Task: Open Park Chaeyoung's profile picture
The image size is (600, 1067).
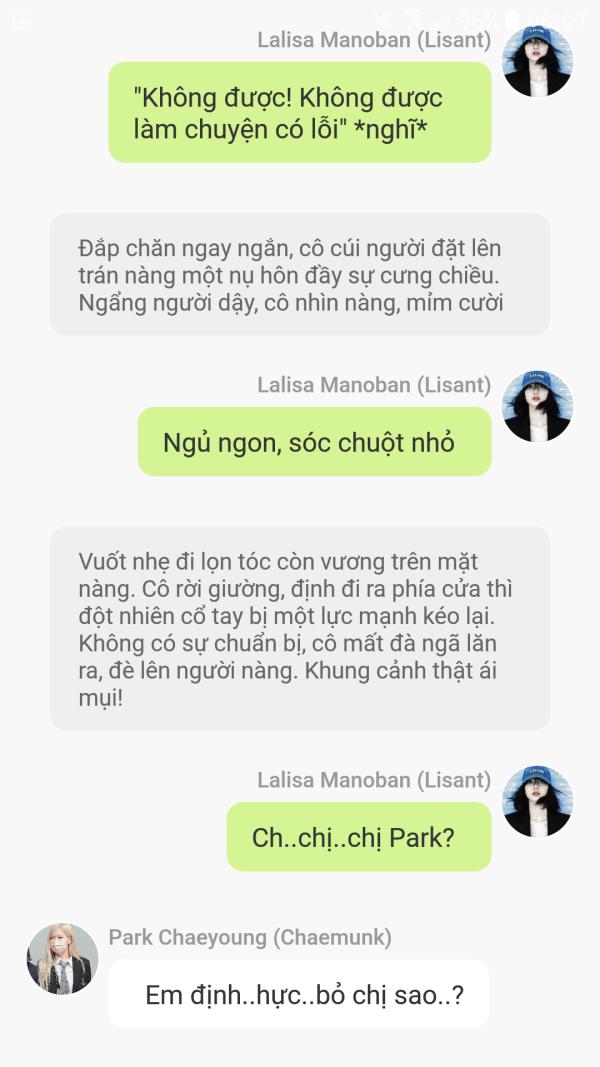Action: coord(62,958)
